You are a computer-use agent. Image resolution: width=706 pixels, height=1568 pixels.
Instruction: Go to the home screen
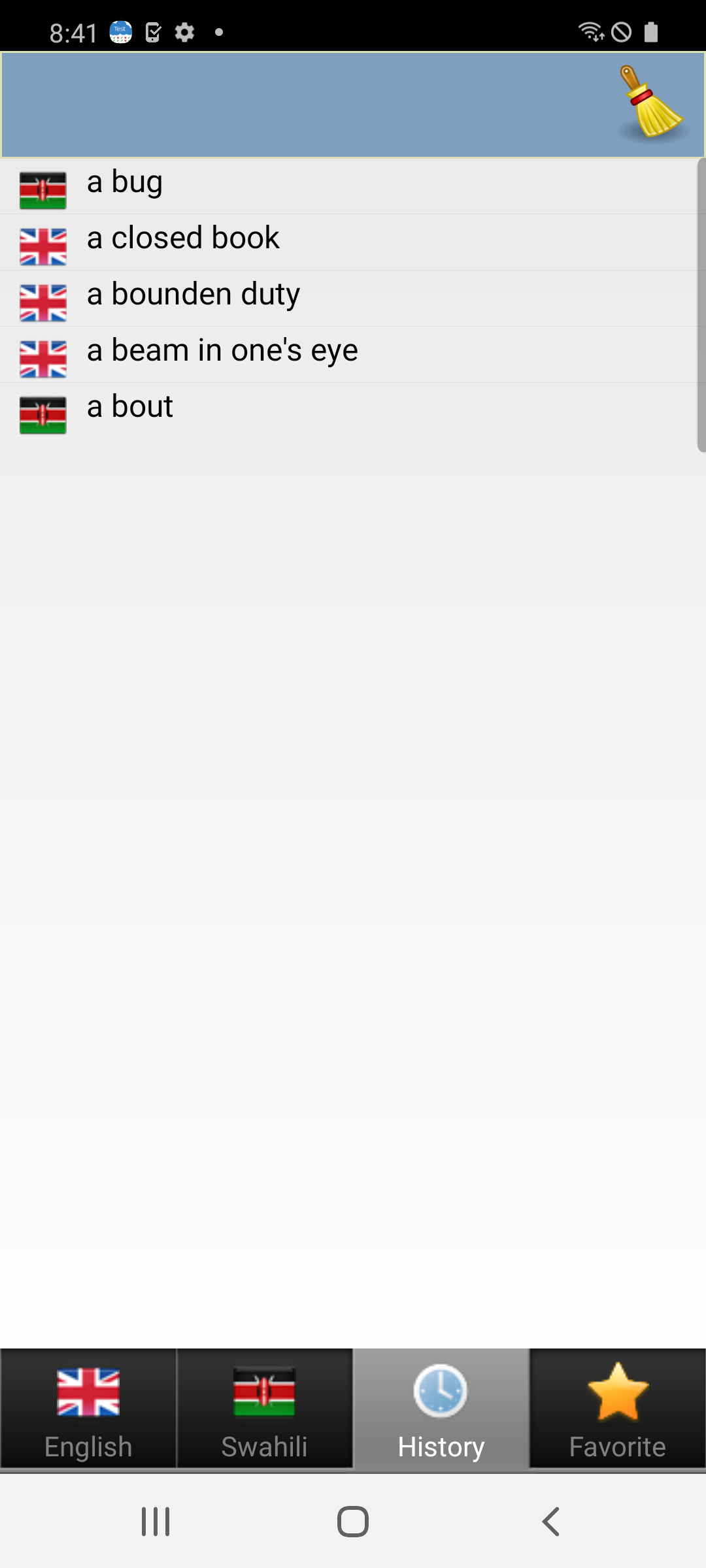pos(353,1522)
